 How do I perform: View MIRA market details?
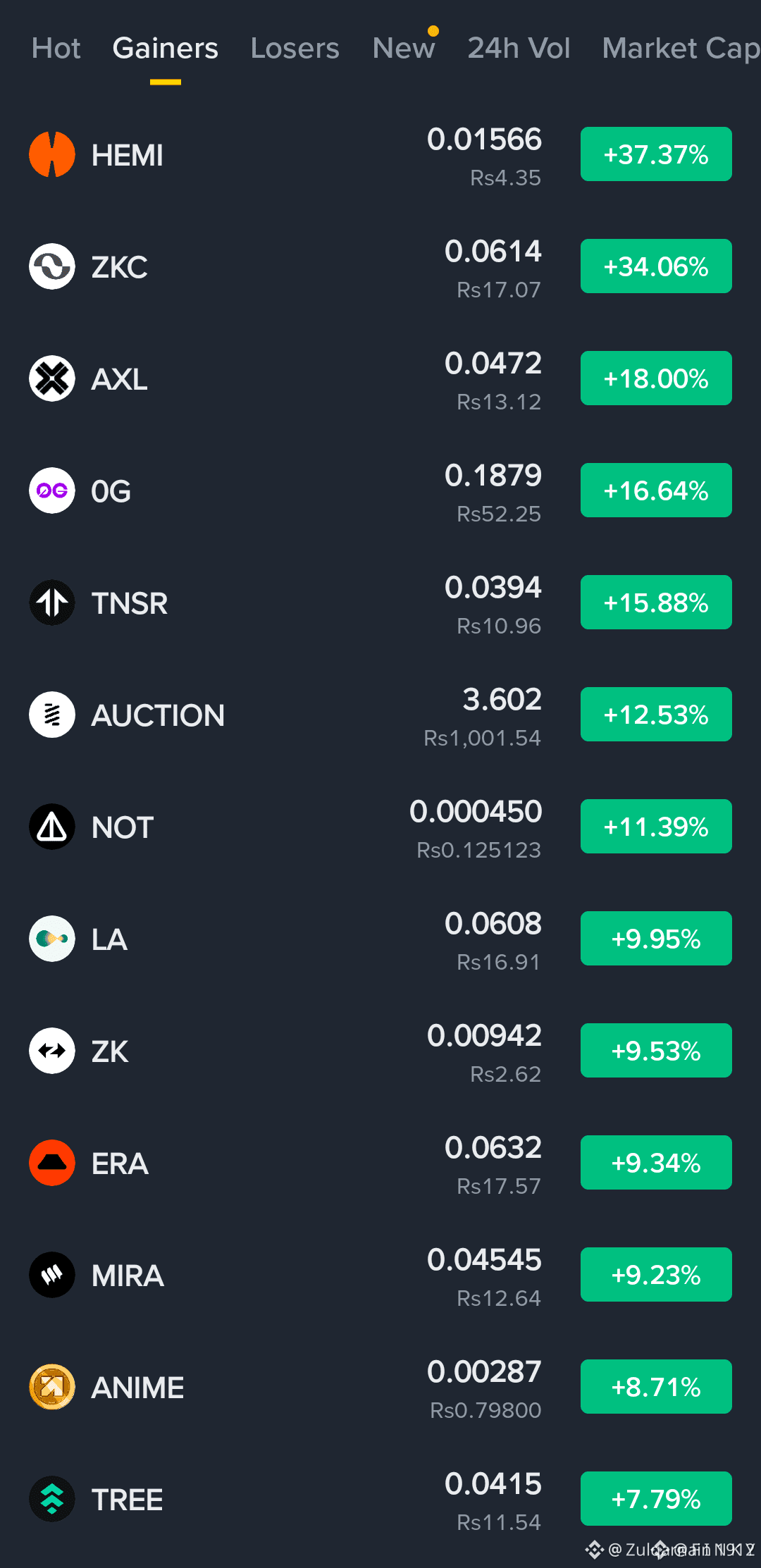pos(380,1275)
